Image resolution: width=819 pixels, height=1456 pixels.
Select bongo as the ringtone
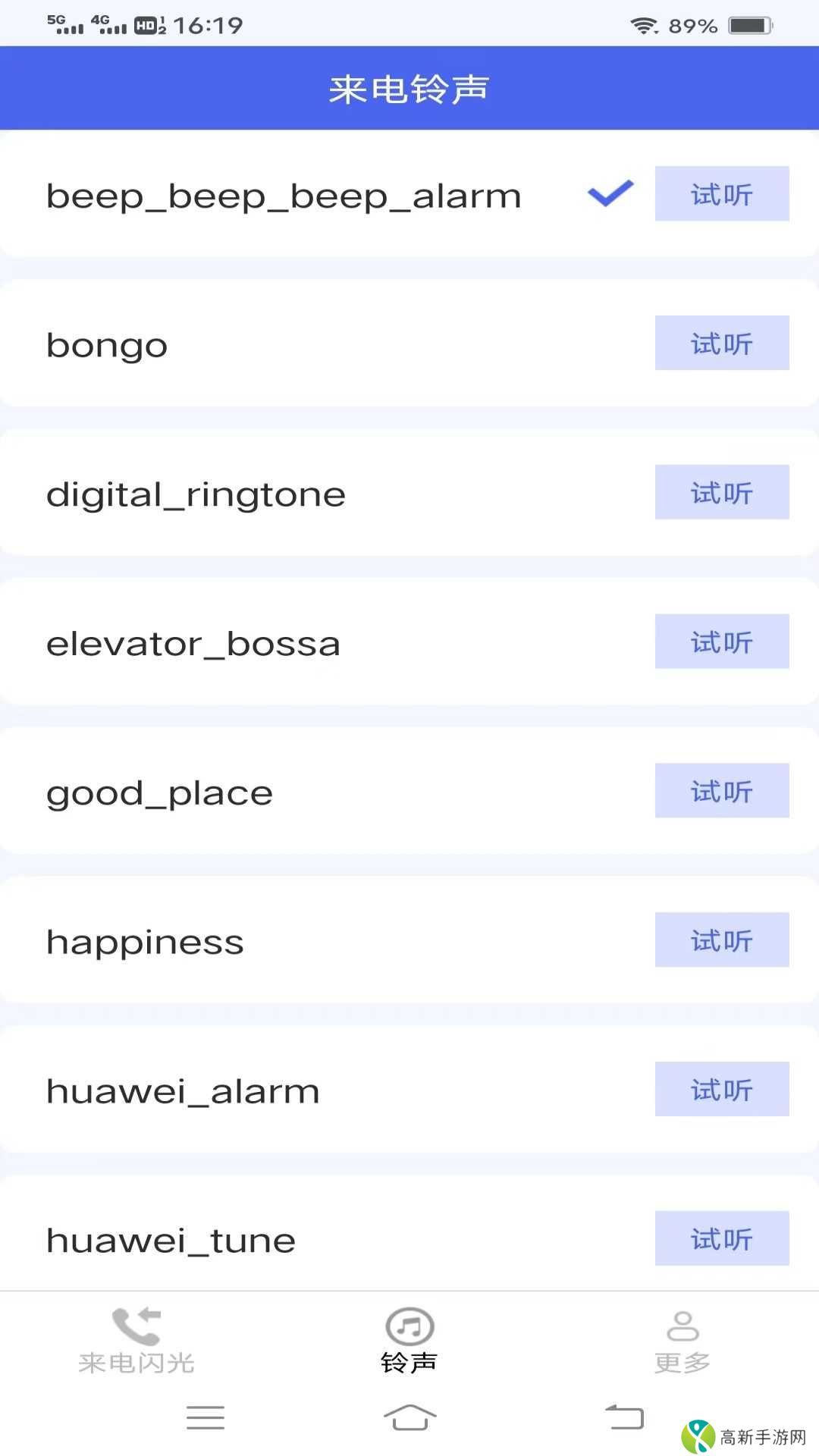pos(303,345)
